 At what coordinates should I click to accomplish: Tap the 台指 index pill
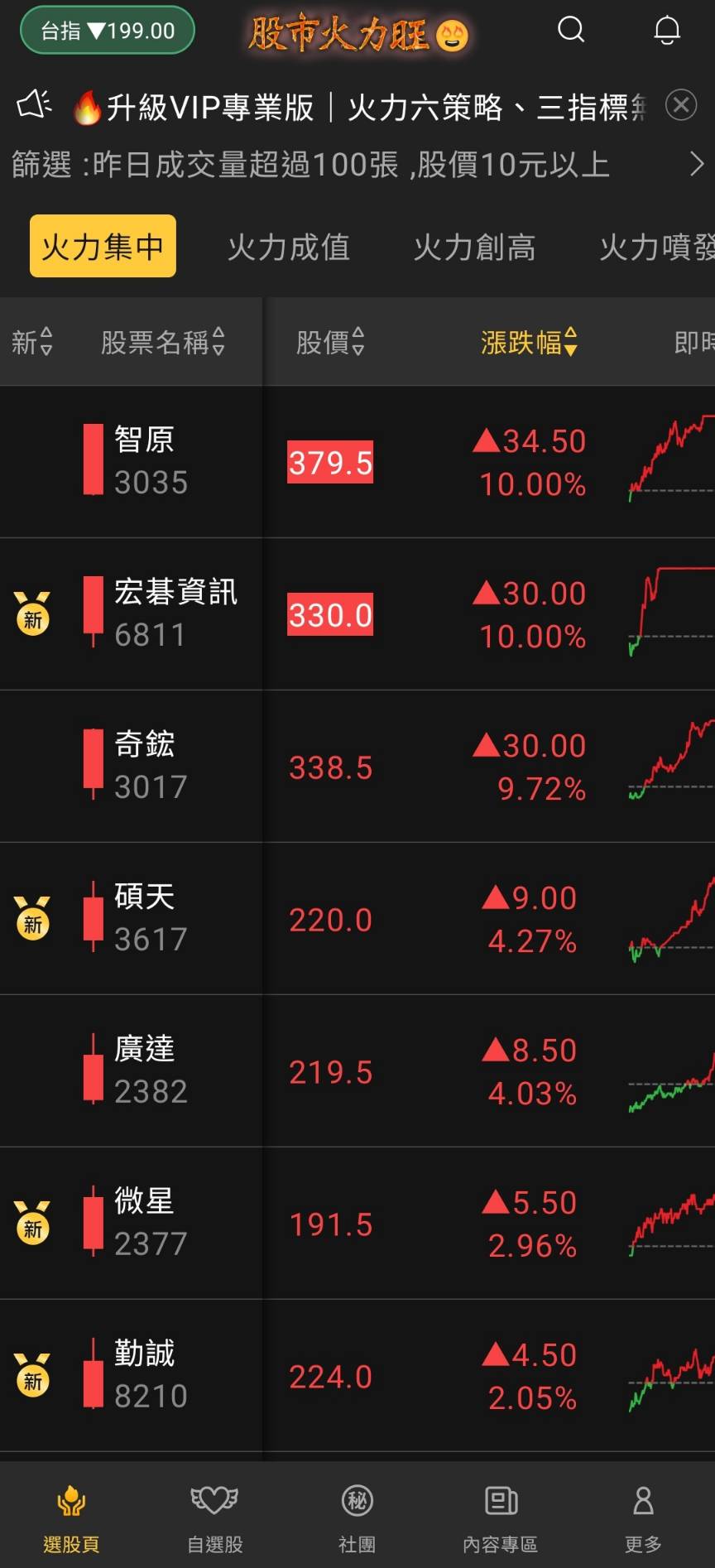(x=108, y=31)
